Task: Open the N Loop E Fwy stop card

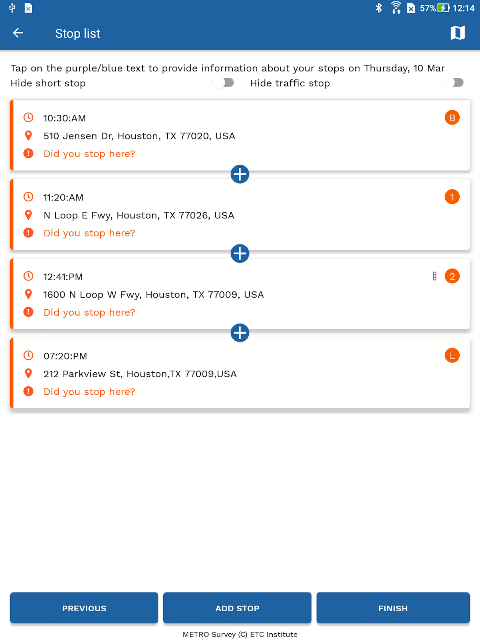Action: [x=240, y=214]
